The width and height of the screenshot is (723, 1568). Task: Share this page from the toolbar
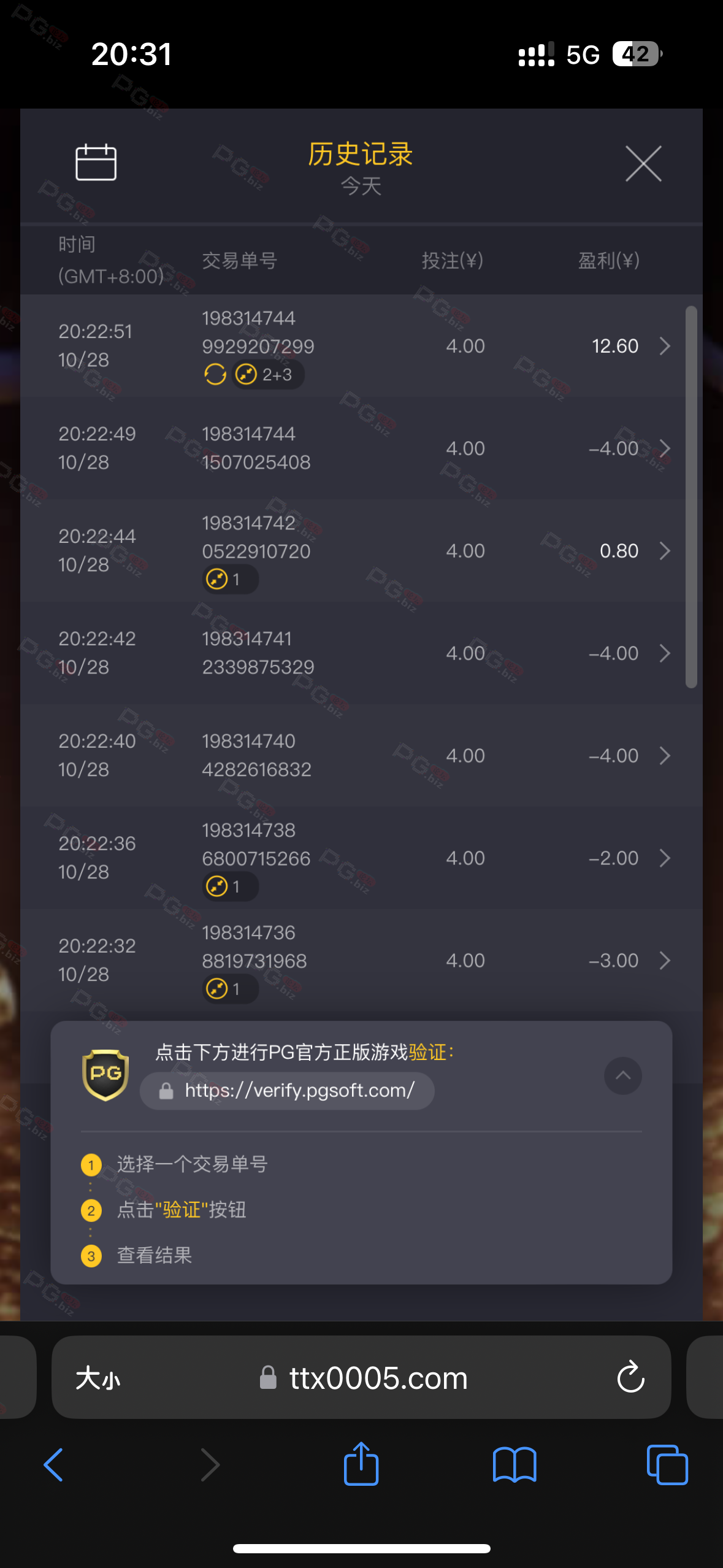coord(361,1464)
